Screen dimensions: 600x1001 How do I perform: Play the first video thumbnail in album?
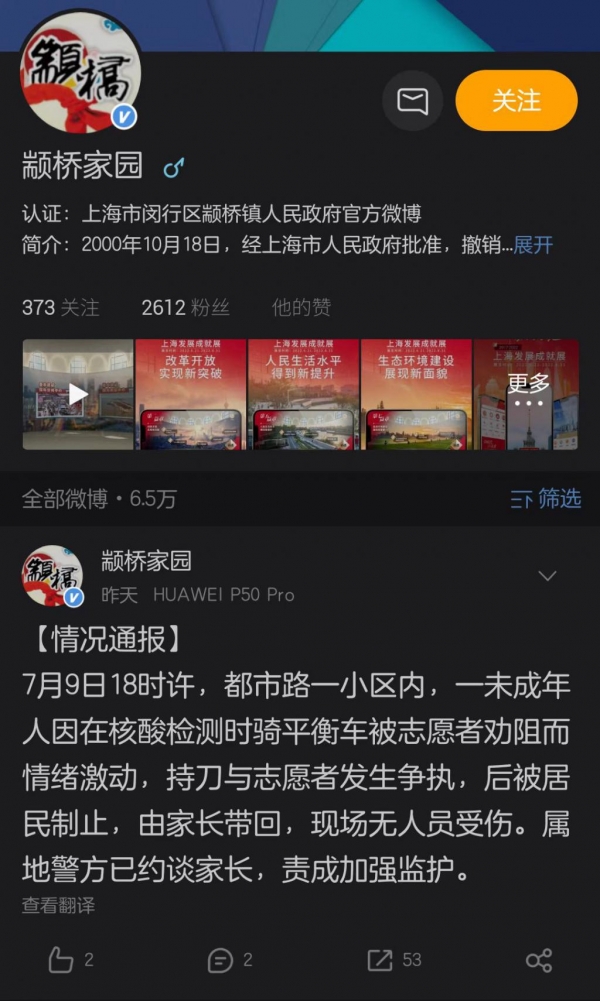[78, 394]
